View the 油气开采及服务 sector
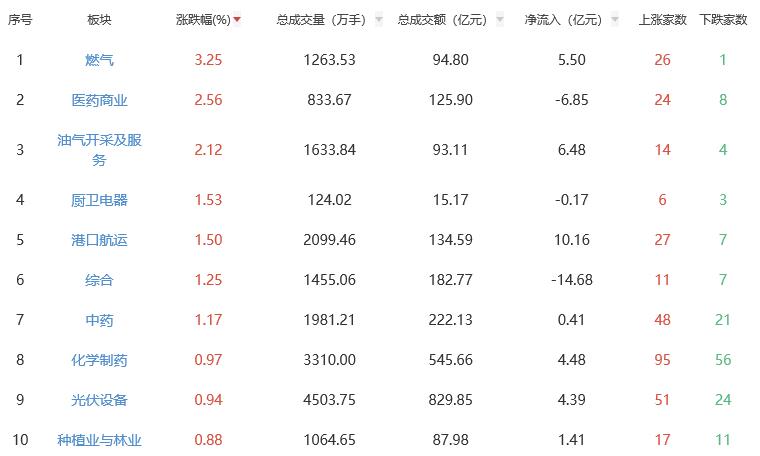The height and width of the screenshot is (456, 760). click(x=99, y=150)
